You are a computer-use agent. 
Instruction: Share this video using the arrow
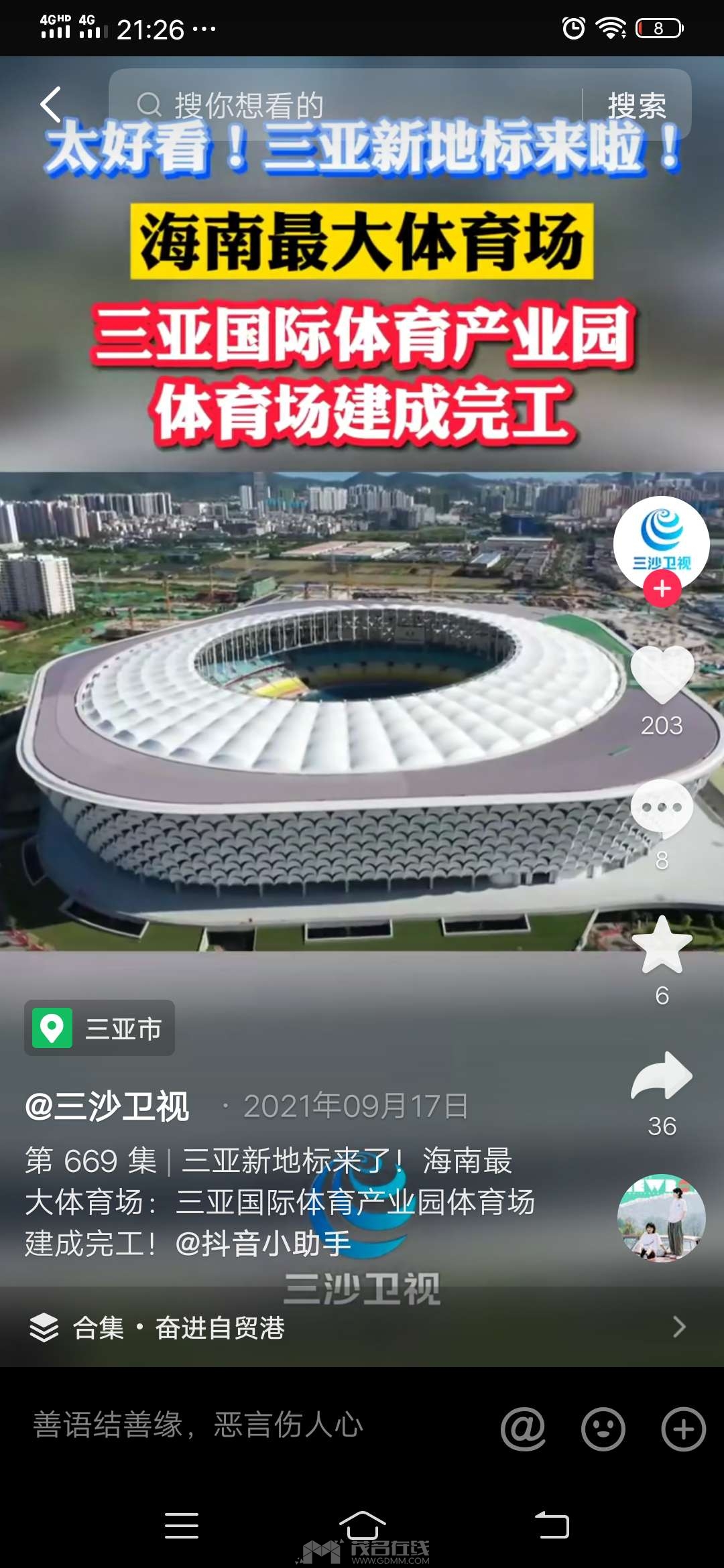click(x=662, y=1076)
